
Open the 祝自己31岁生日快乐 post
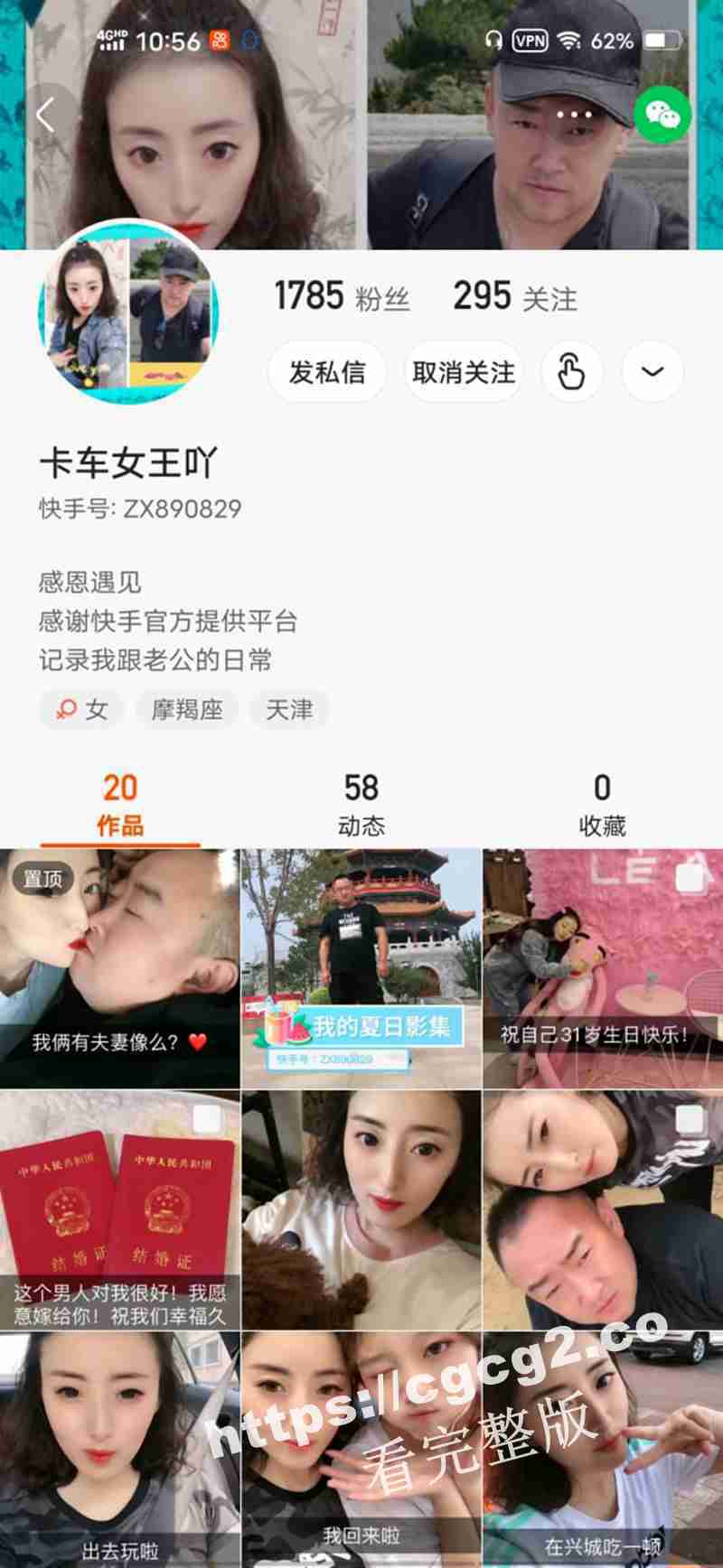click(602, 968)
